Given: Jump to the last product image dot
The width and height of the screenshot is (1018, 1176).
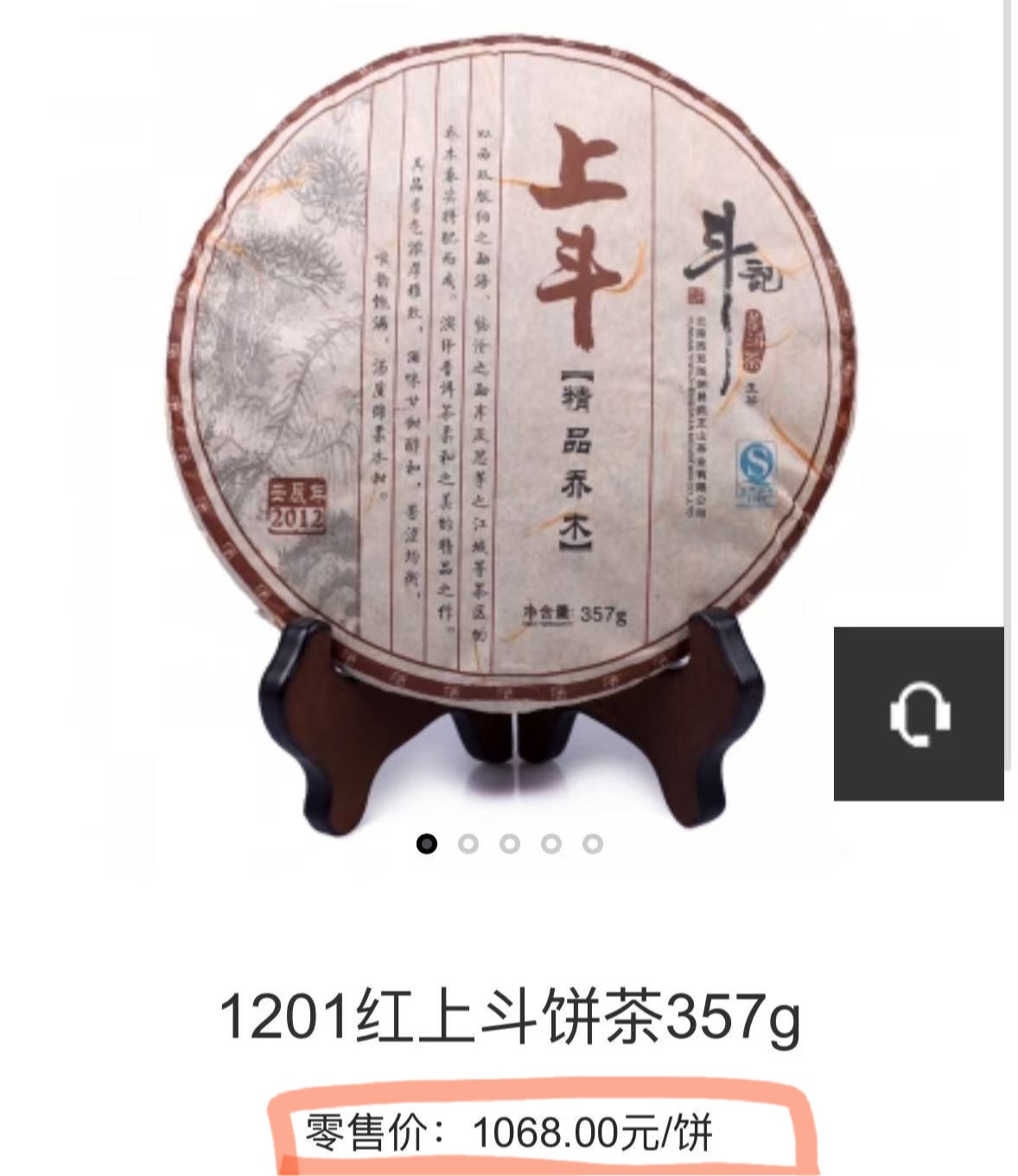Looking at the screenshot, I should 592,843.
